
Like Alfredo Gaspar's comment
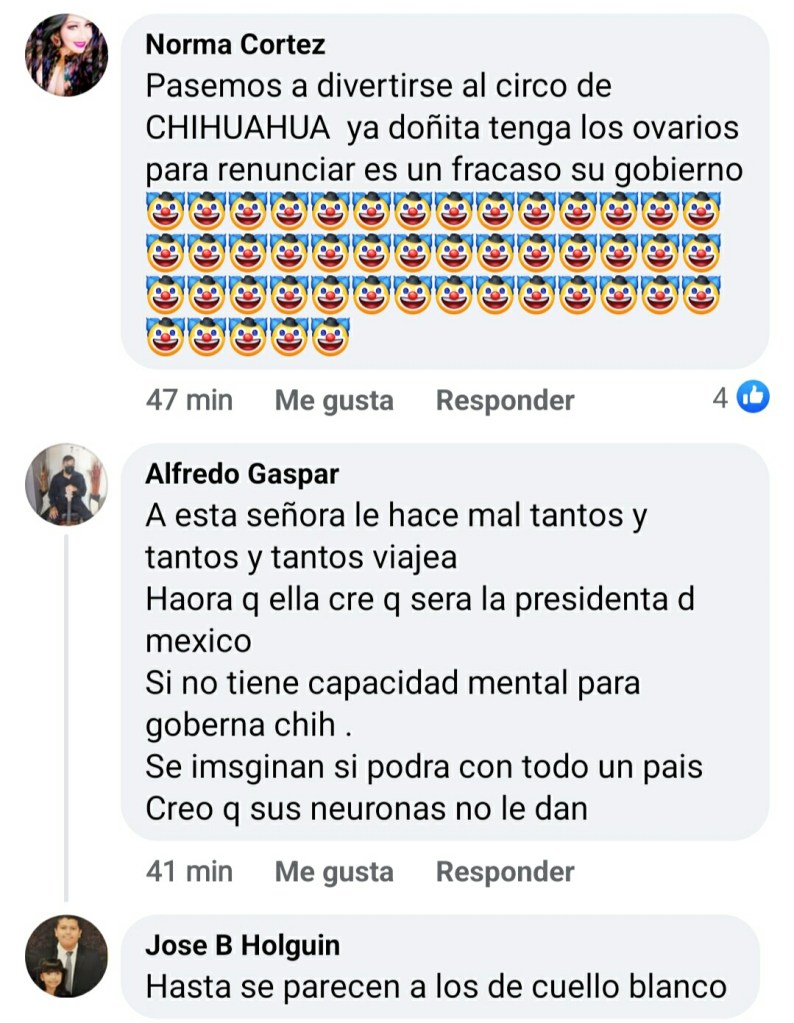point(334,872)
